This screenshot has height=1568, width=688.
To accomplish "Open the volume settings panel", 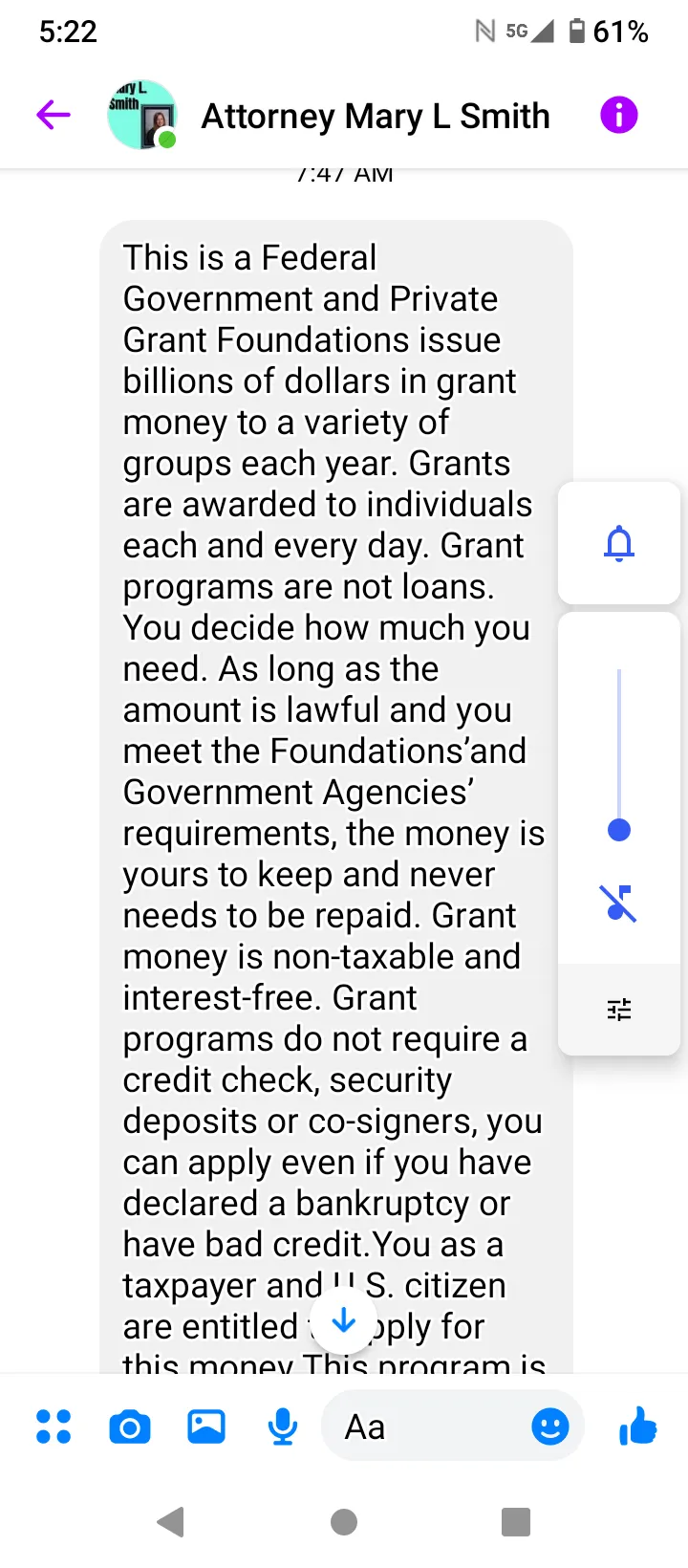I will pyautogui.click(x=619, y=1010).
